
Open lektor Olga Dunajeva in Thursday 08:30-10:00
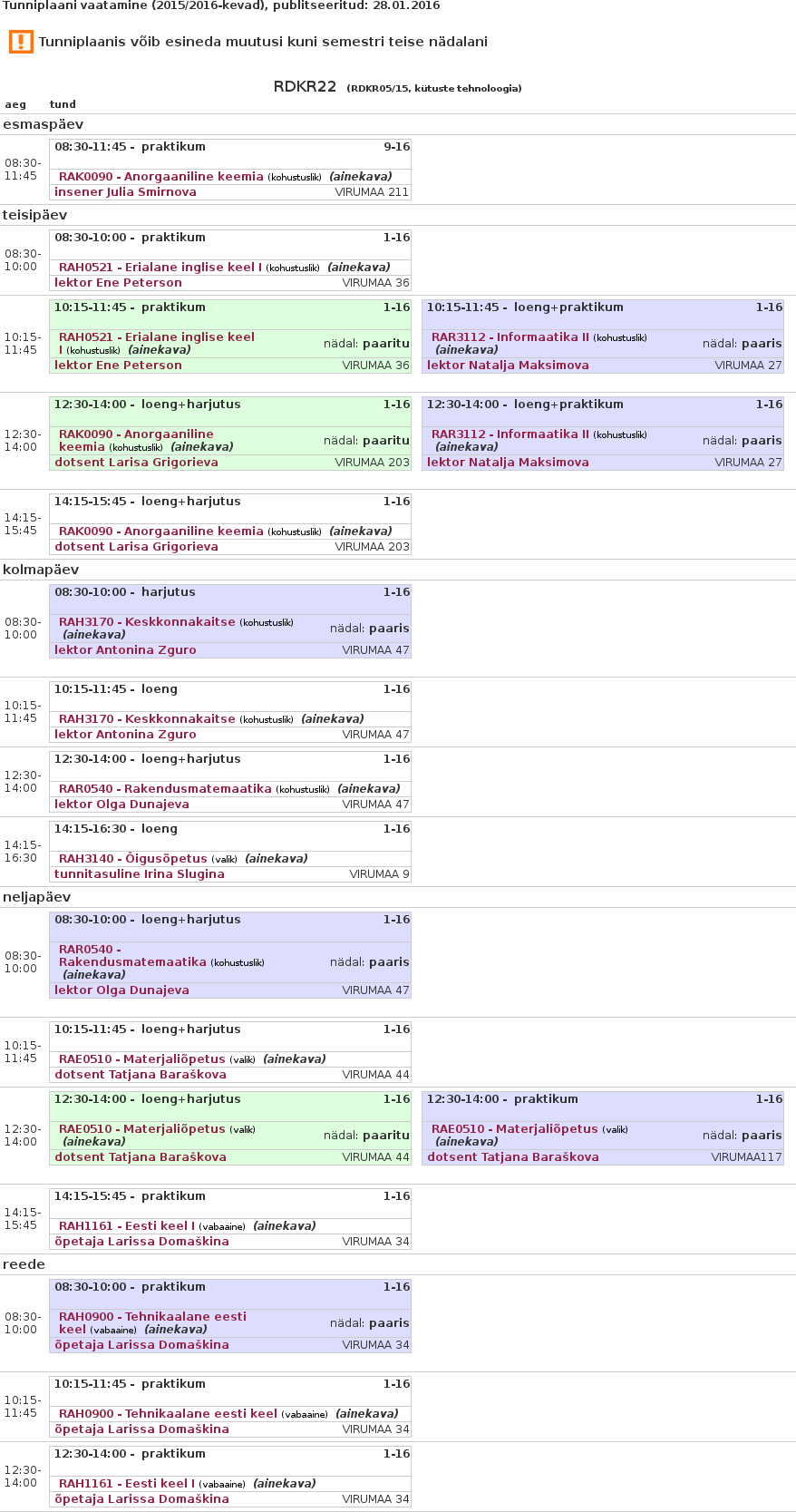pos(121,990)
